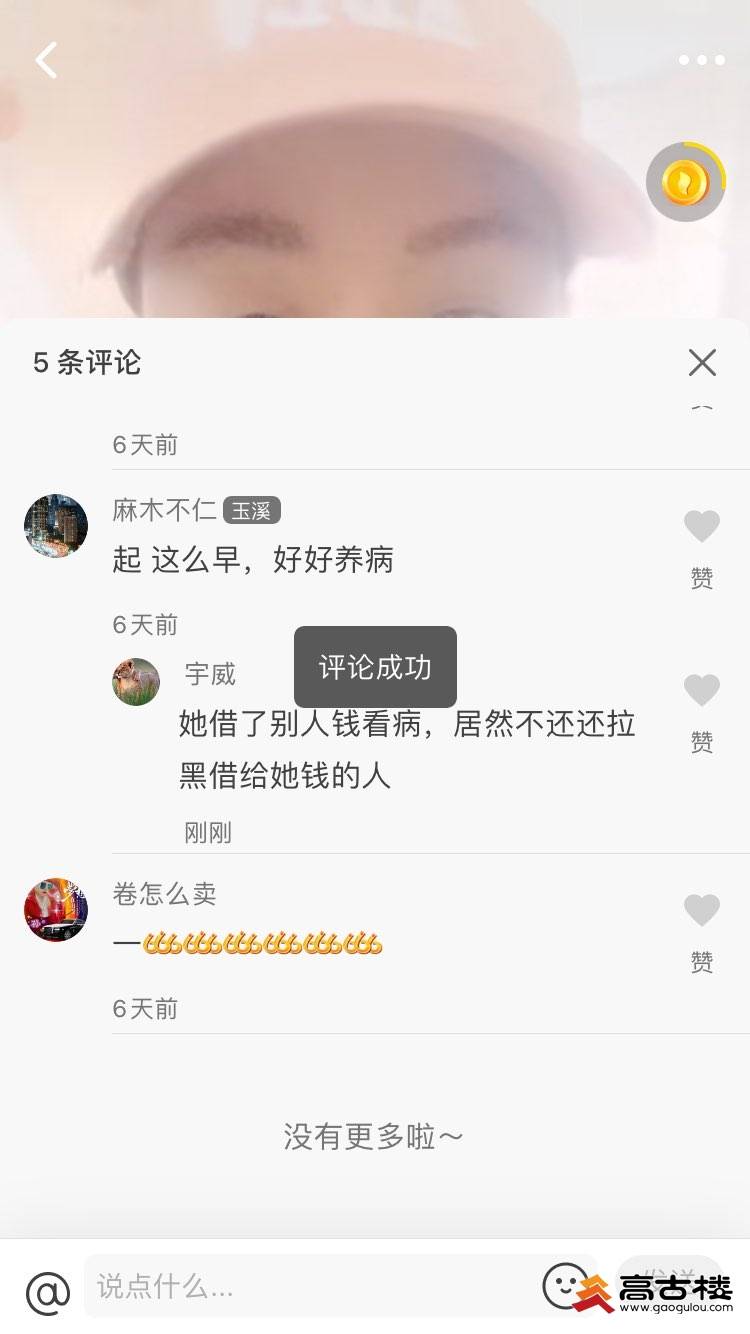View username 卷怎么卖's profile

[165, 893]
